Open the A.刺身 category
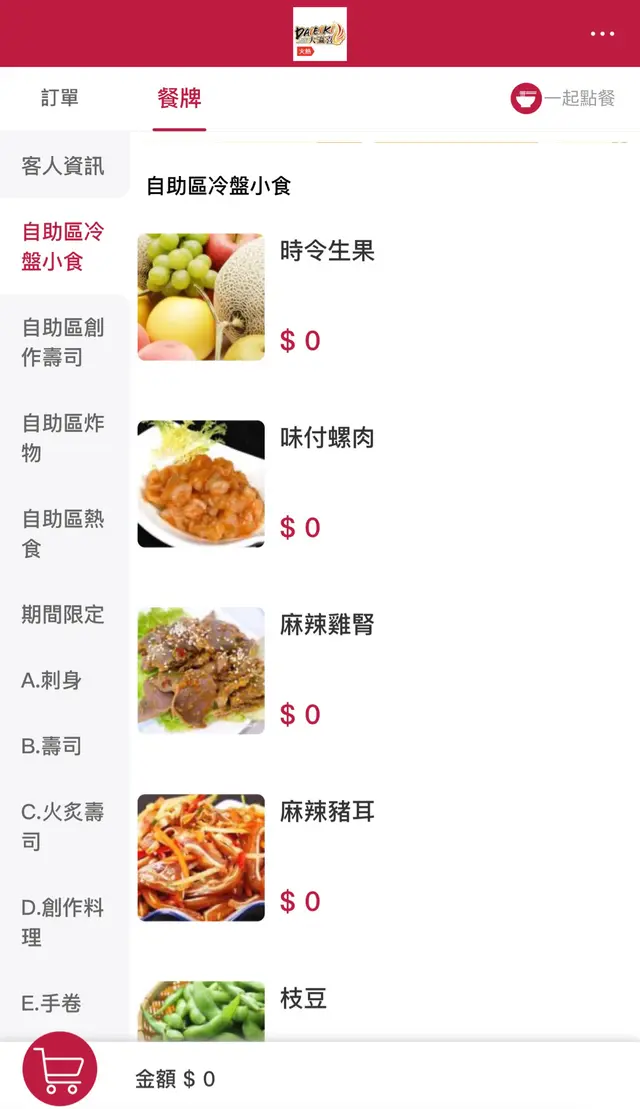The height and width of the screenshot is (1109, 640). click(52, 680)
